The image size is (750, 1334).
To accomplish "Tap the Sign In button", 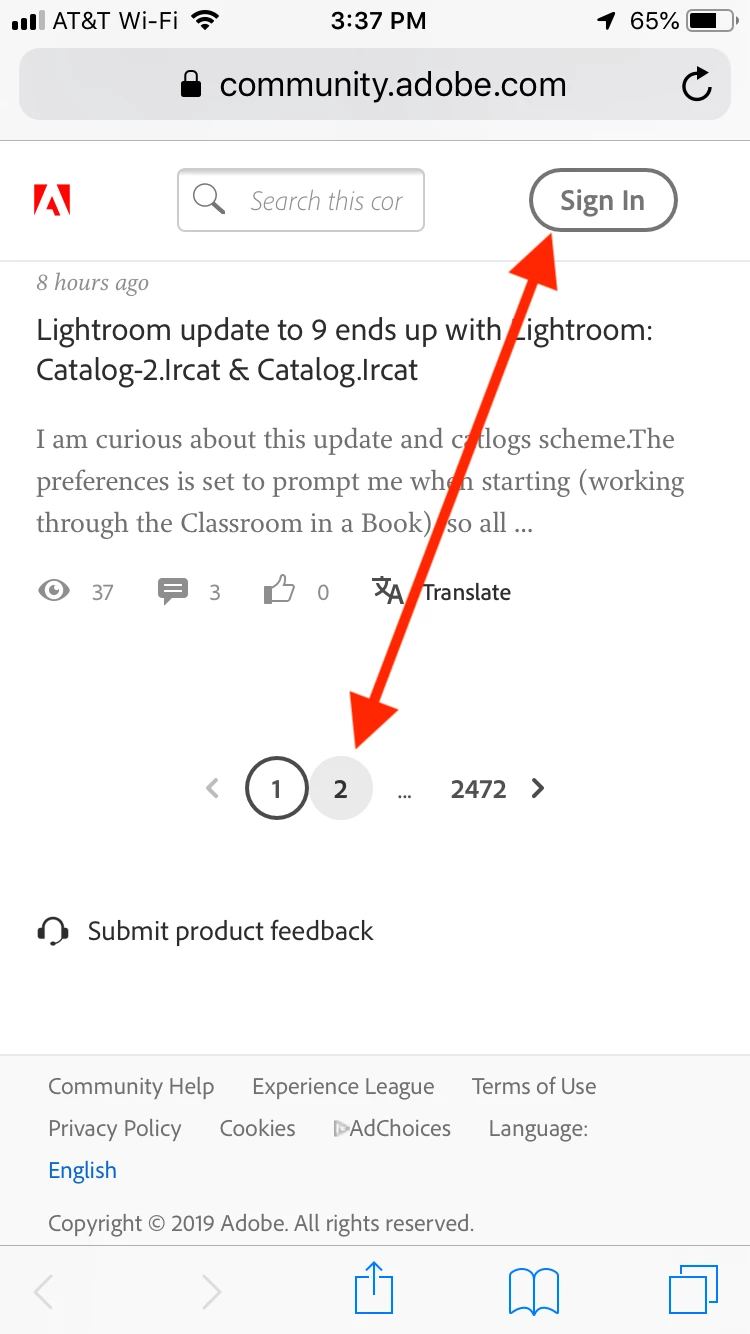I will tap(602, 200).
